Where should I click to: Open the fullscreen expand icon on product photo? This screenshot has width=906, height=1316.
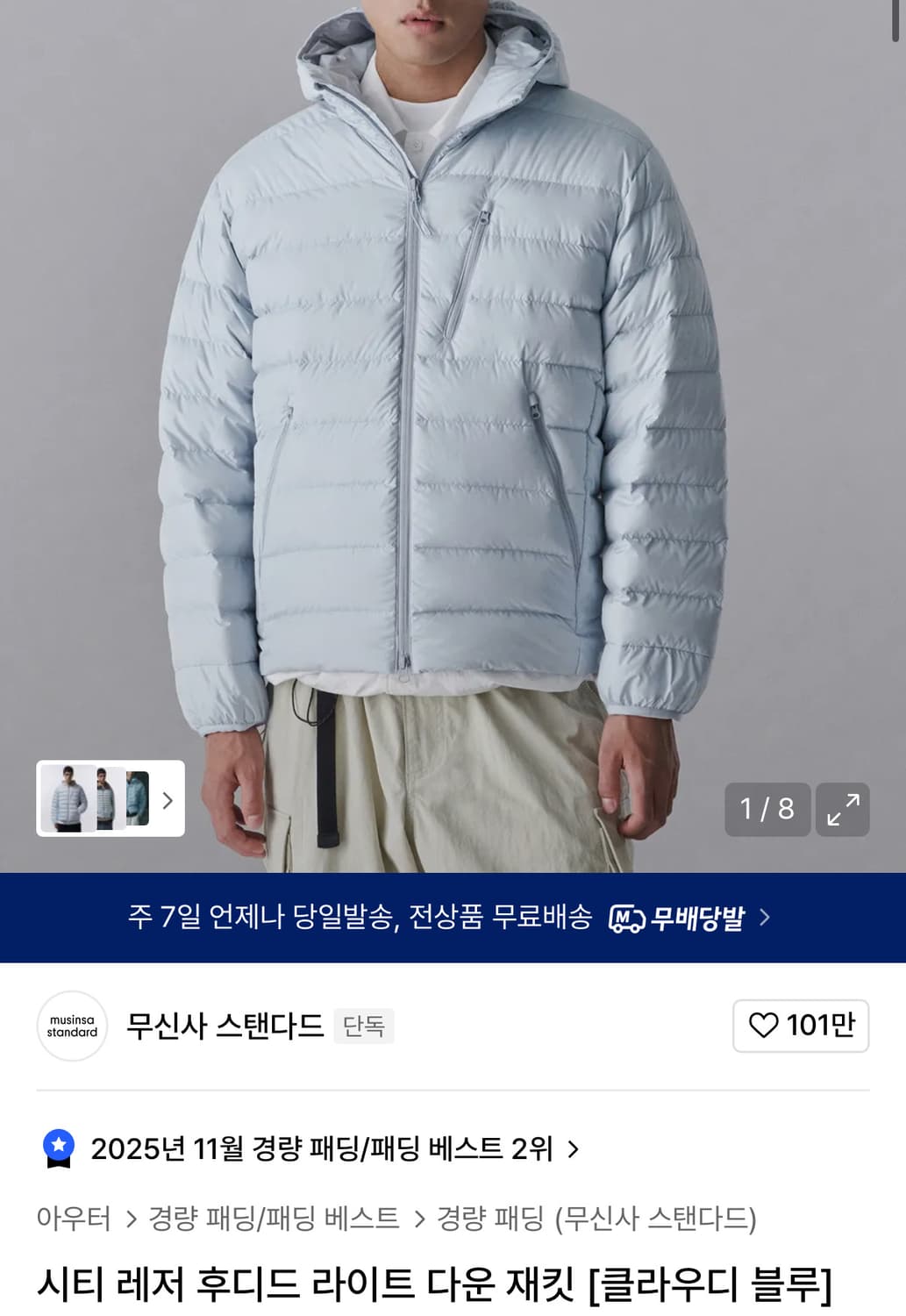click(842, 810)
